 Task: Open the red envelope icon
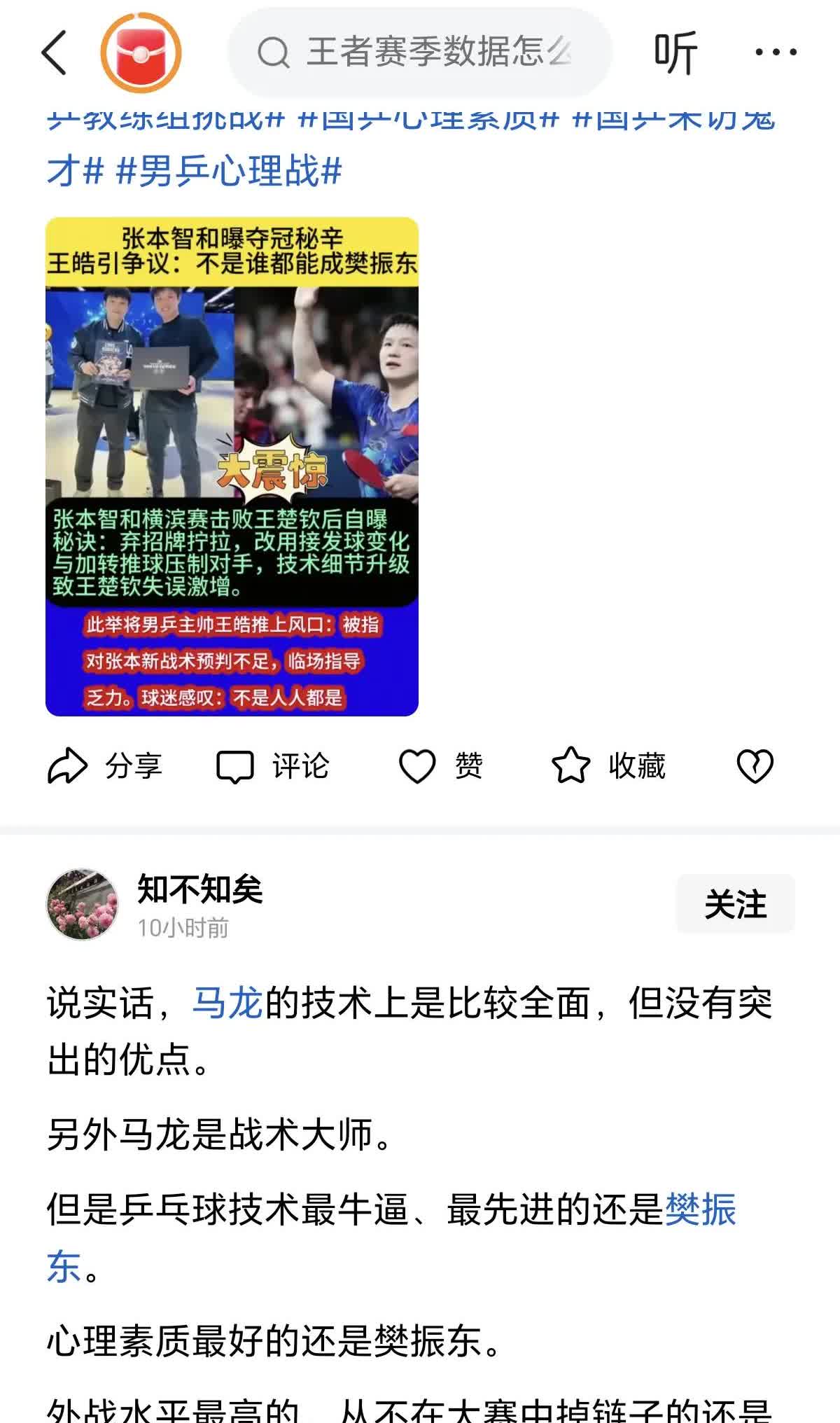pyautogui.click(x=141, y=53)
